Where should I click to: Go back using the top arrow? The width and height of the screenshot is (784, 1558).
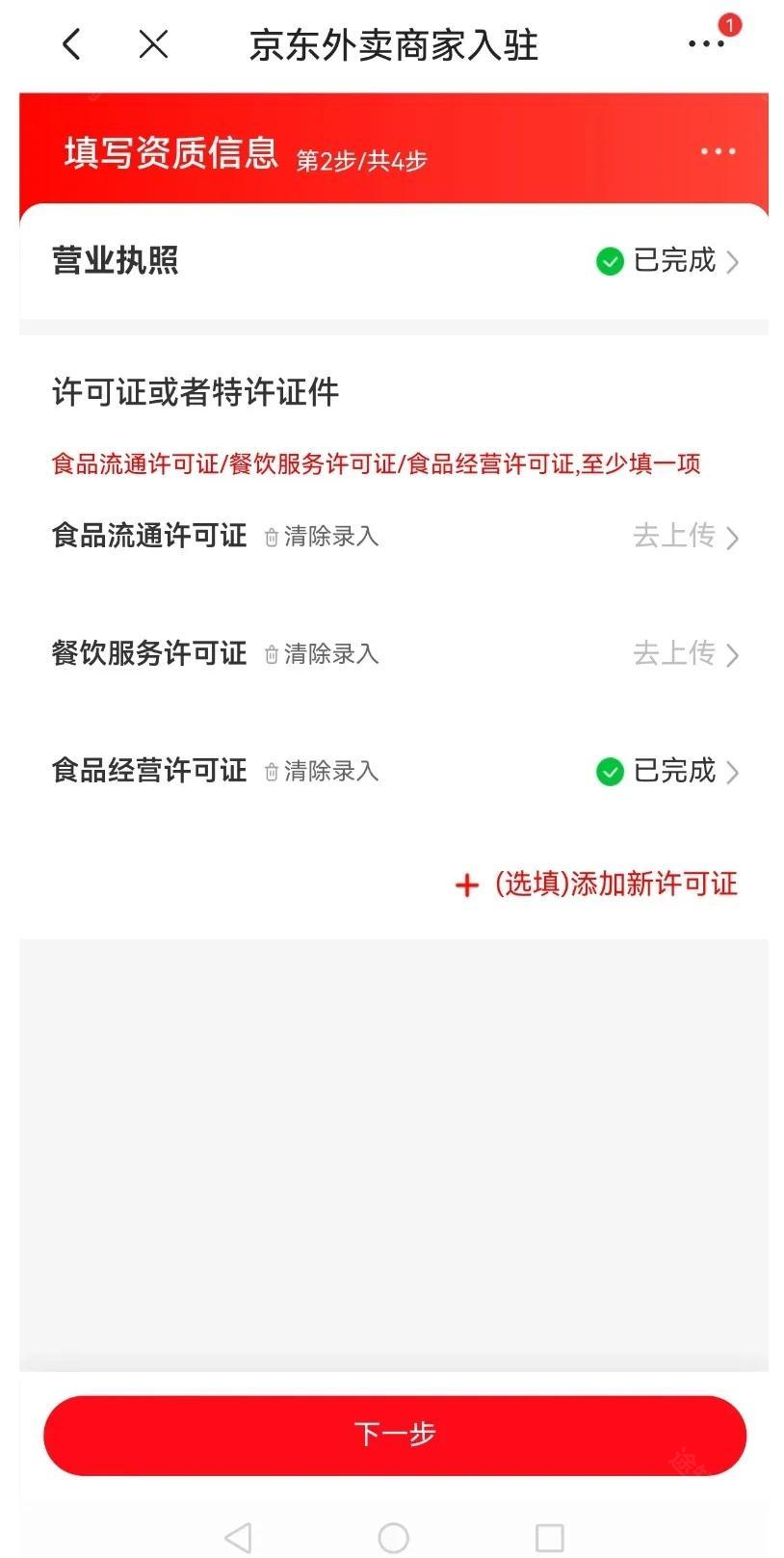pyautogui.click(x=71, y=44)
